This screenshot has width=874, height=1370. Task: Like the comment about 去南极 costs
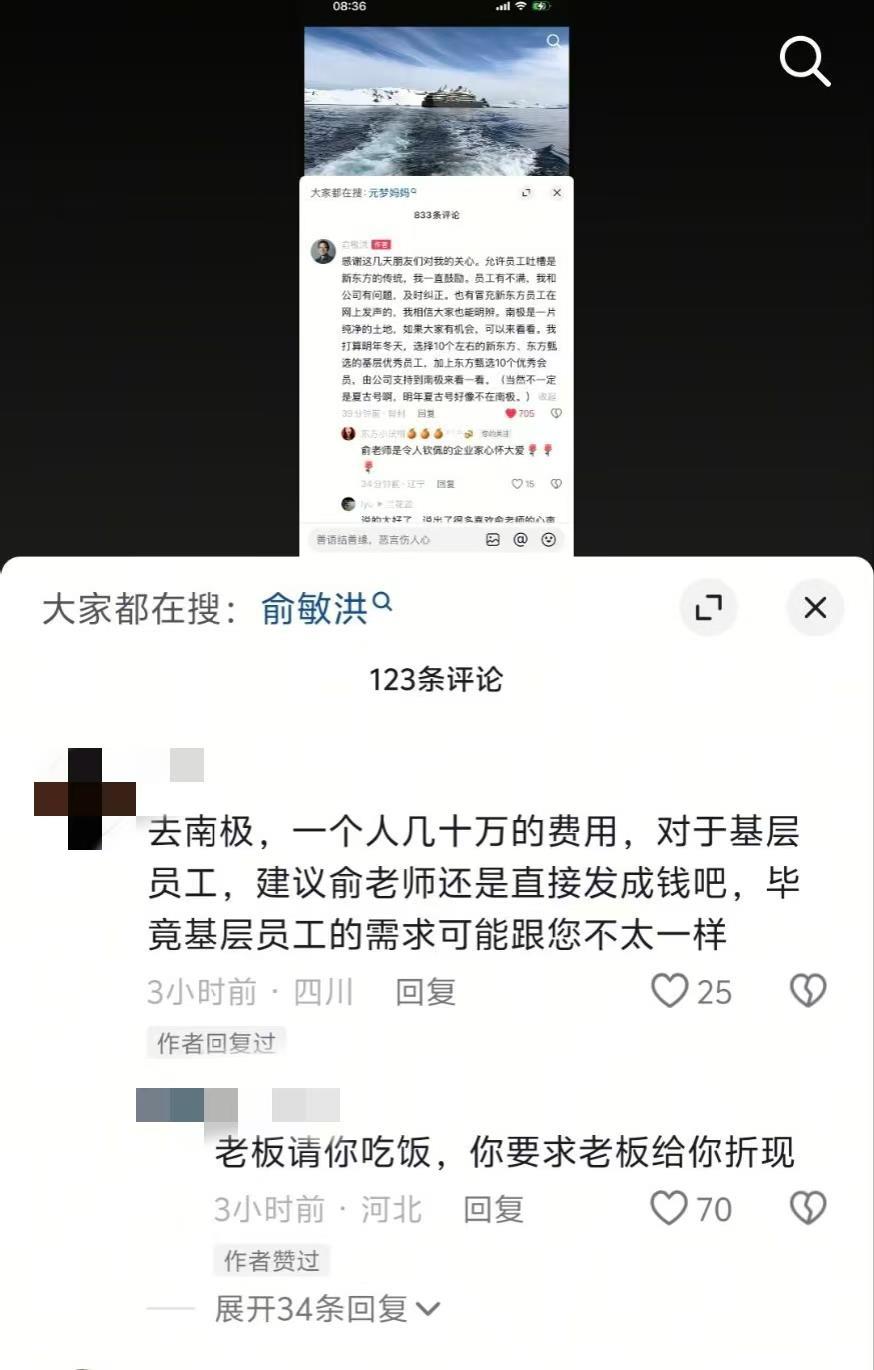coord(670,991)
